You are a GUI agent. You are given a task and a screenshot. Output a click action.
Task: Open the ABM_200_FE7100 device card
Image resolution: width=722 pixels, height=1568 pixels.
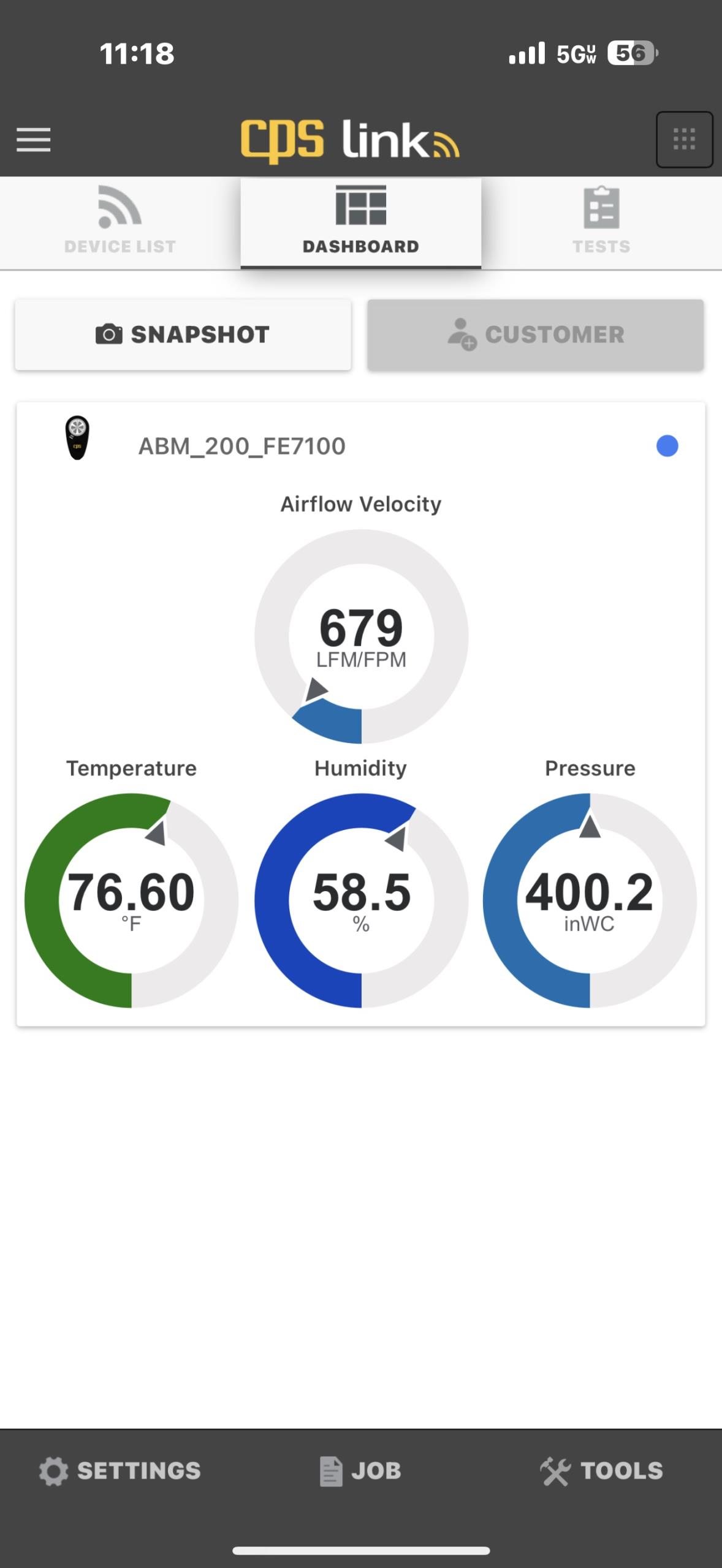point(242,446)
